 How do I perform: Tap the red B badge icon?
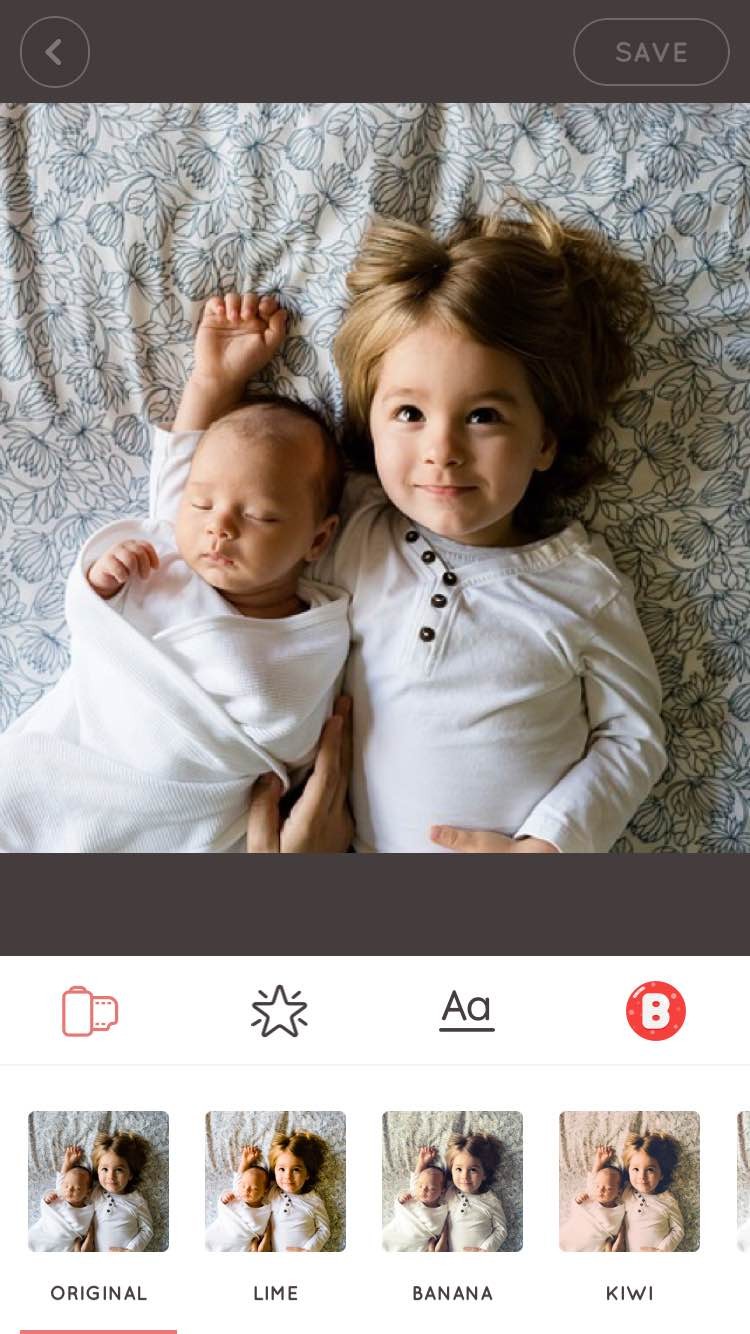coord(655,1010)
